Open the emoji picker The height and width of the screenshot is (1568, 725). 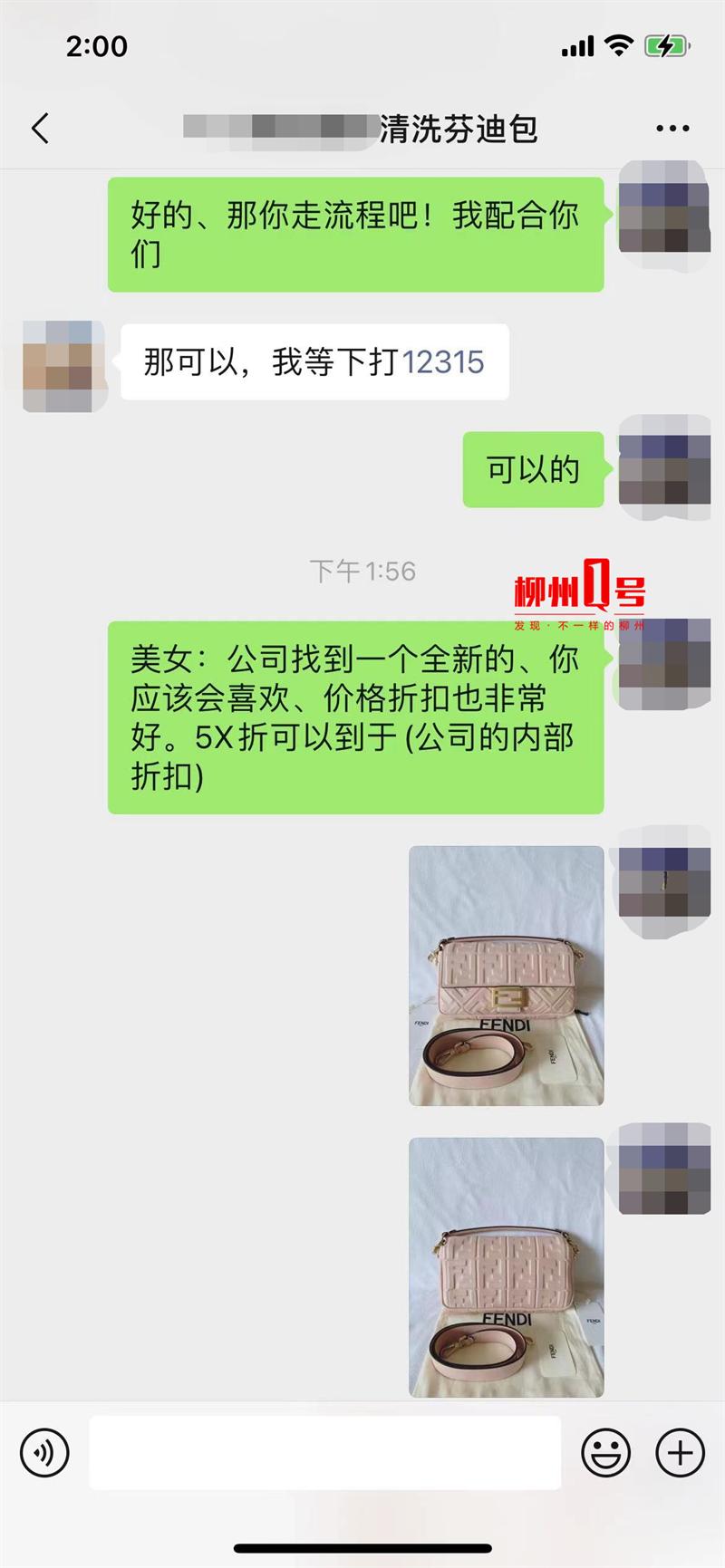click(x=605, y=1453)
